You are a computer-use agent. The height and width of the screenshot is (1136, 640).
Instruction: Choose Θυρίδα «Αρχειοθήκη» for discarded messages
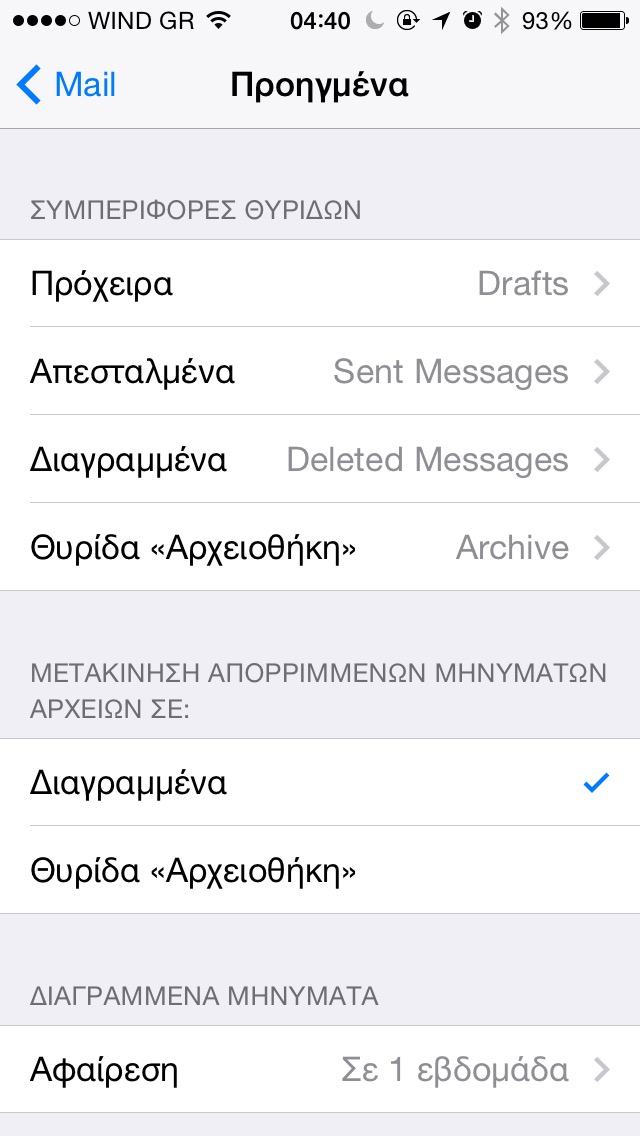320,870
